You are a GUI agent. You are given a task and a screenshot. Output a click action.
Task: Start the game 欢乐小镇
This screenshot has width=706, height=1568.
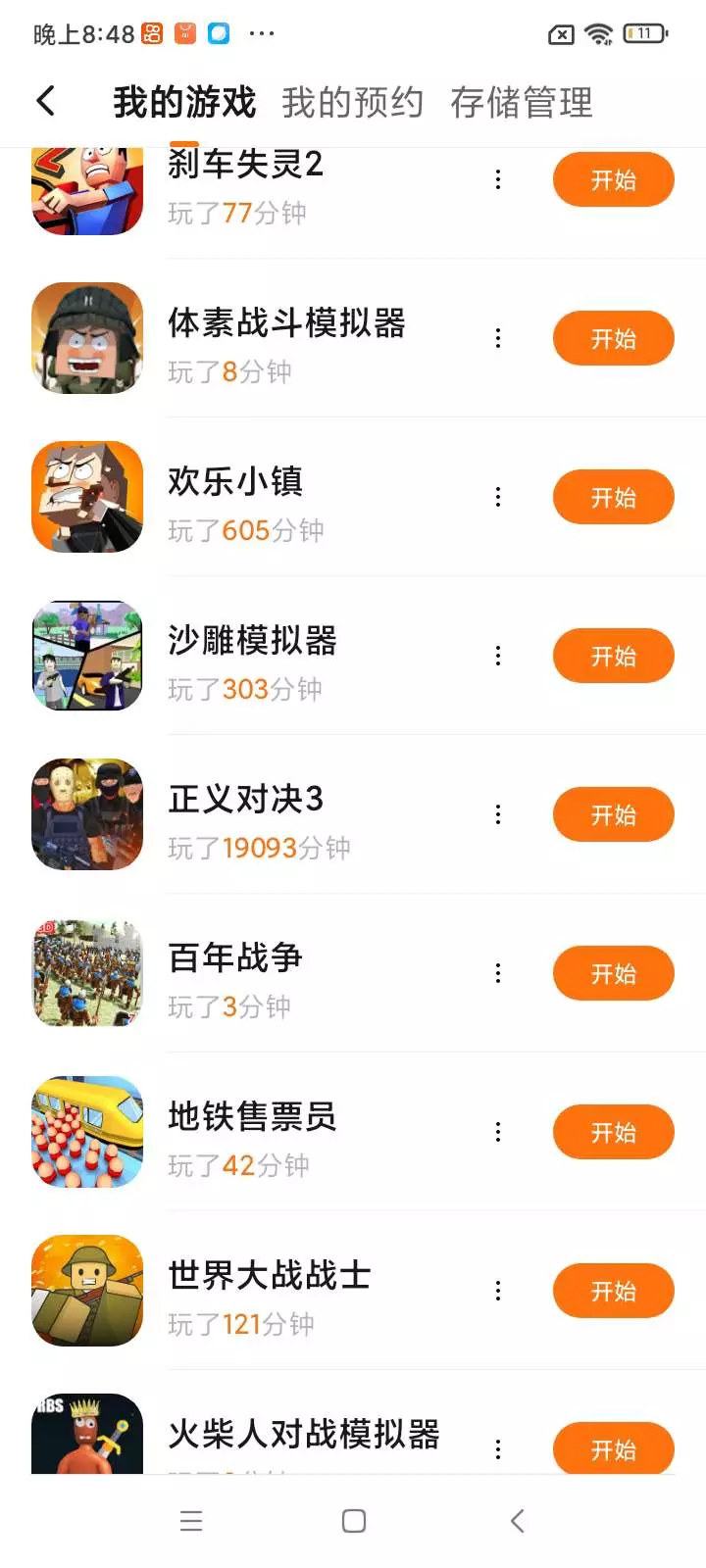tap(613, 498)
